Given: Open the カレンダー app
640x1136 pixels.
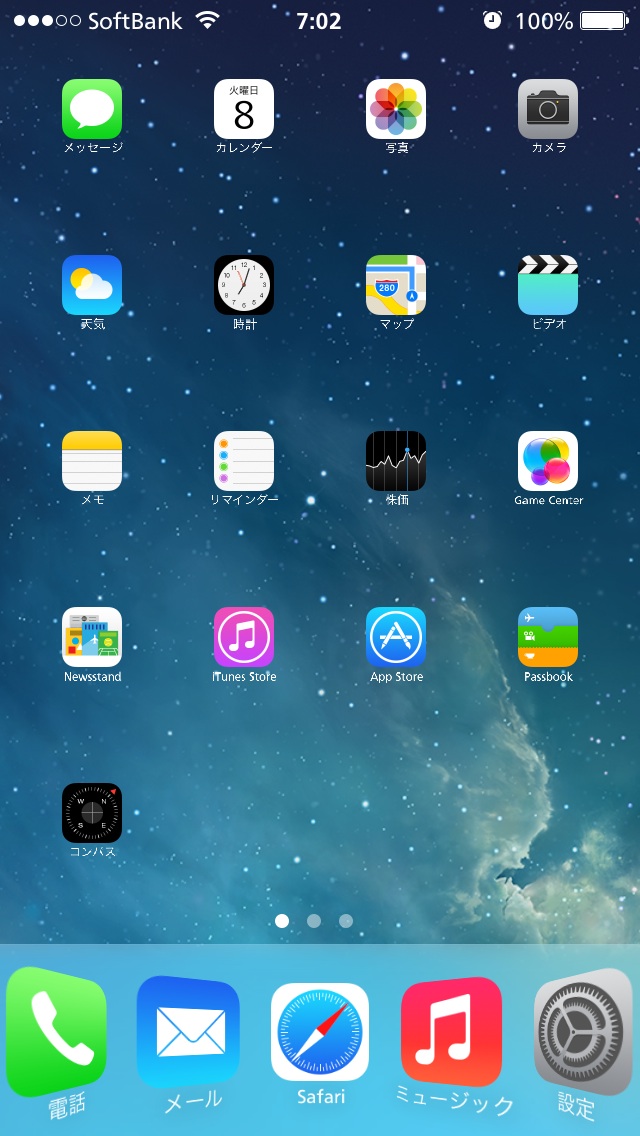Looking at the screenshot, I should 244,109.
